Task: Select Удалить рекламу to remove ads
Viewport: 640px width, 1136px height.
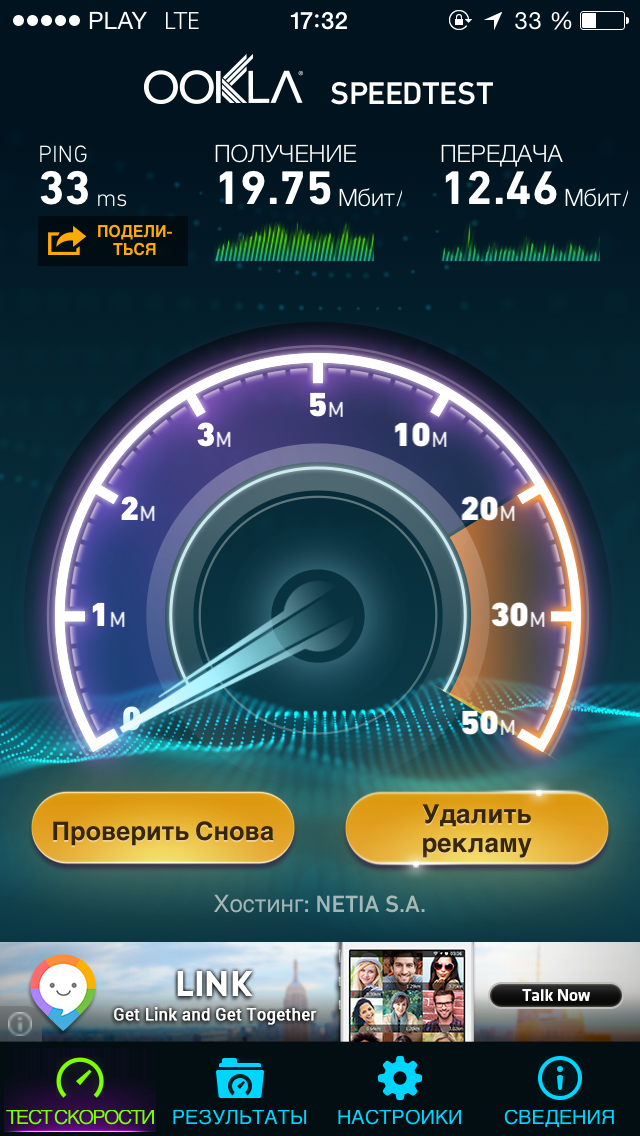Action: (x=476, y=829)
